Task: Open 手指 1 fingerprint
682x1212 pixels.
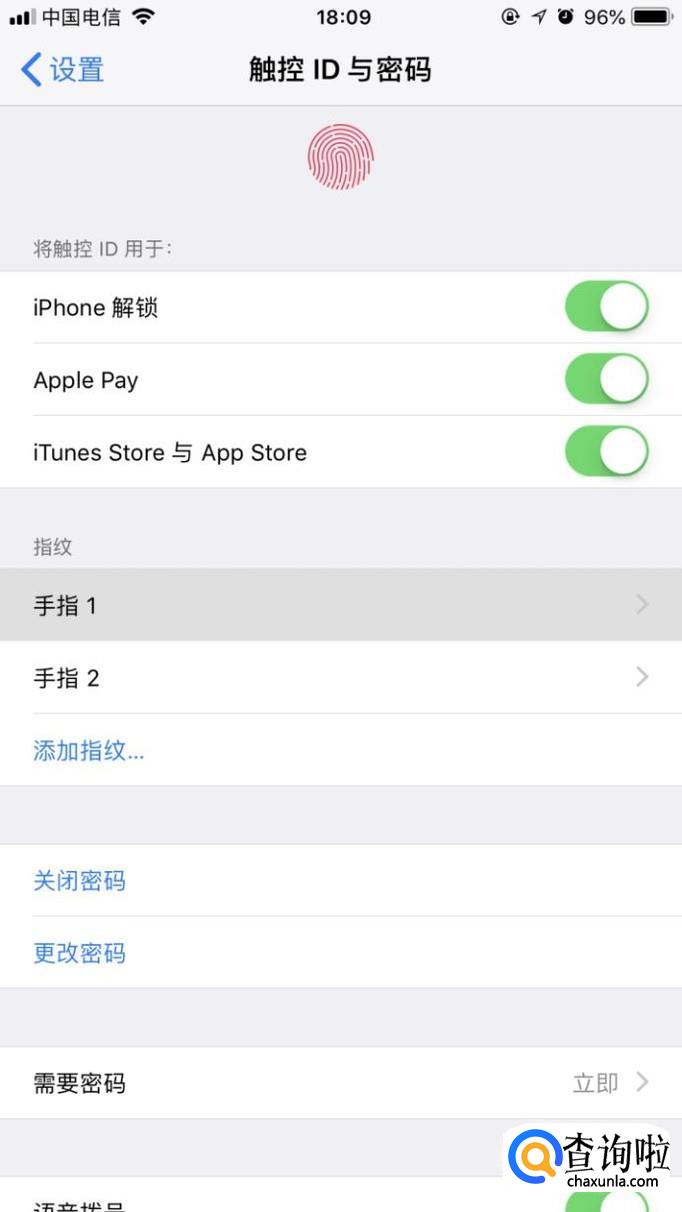Action: point(340,605)
